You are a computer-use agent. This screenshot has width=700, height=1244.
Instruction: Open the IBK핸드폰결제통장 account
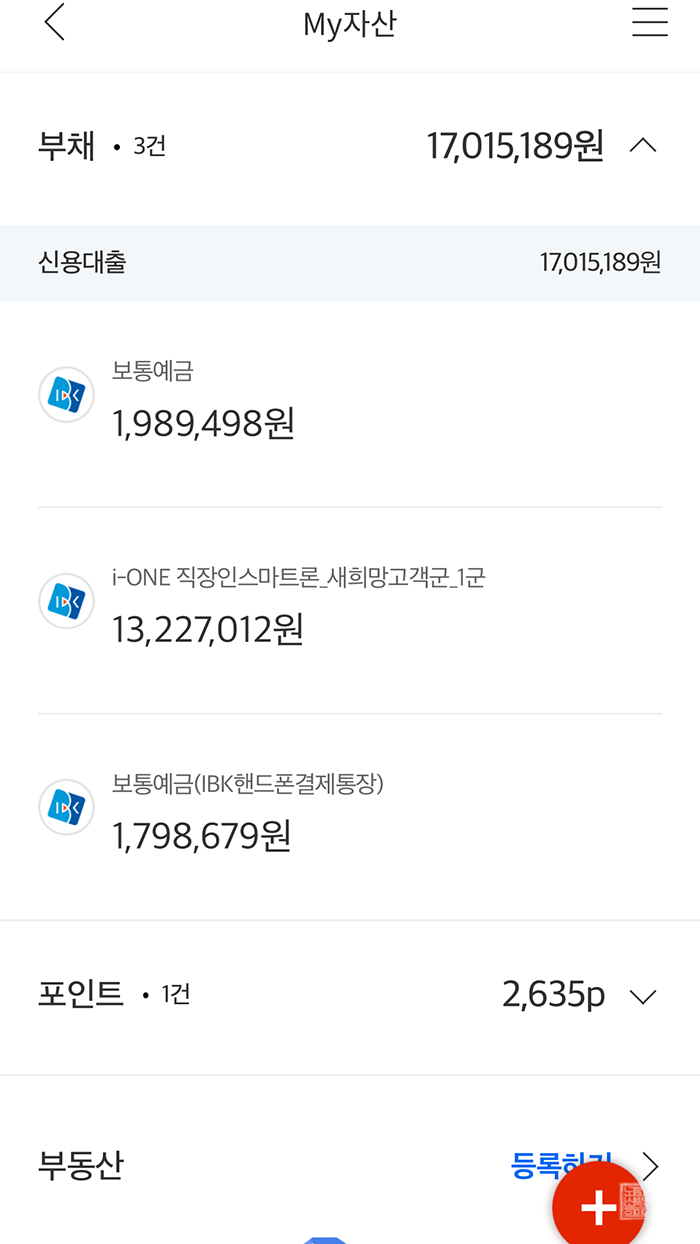349,816
